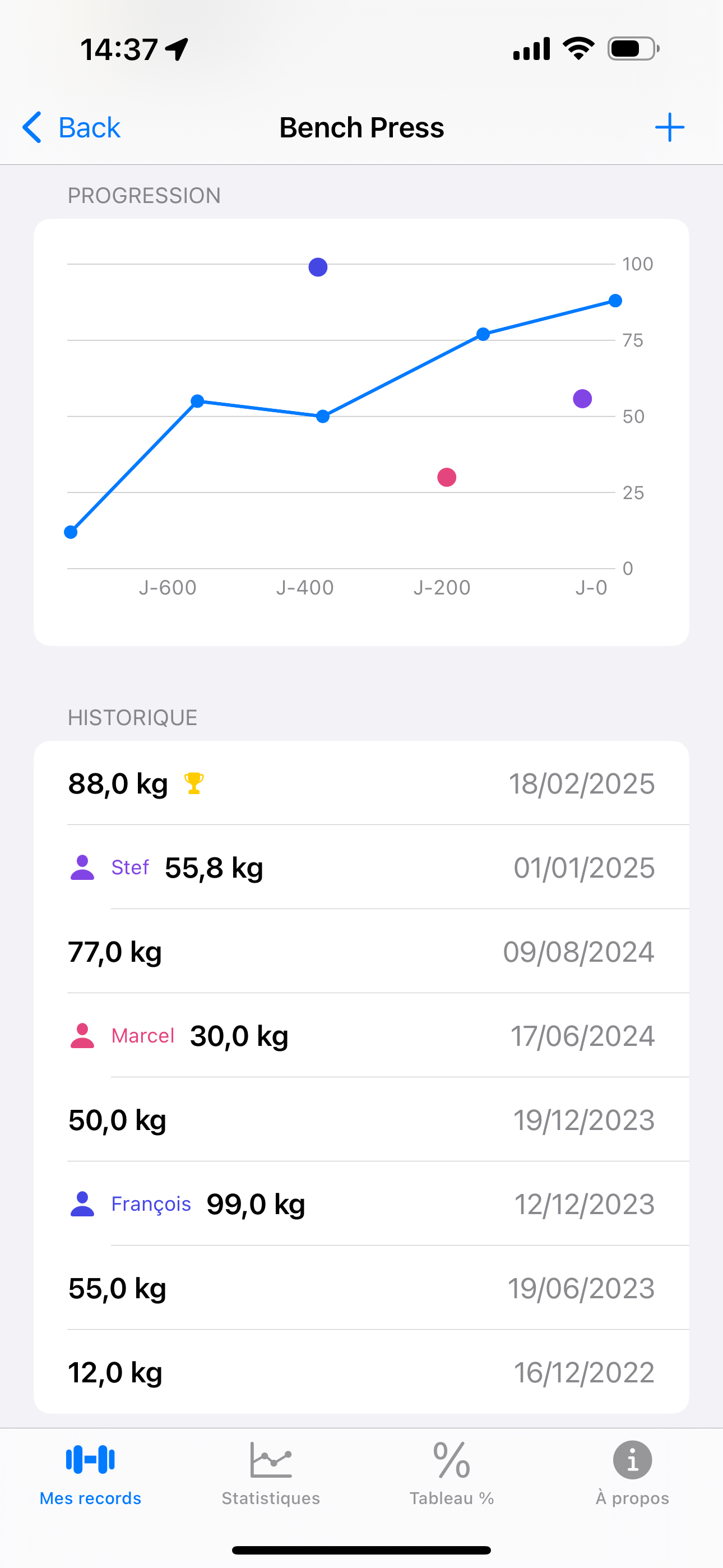Open François's 99,0 kg record

(361, 1203)
